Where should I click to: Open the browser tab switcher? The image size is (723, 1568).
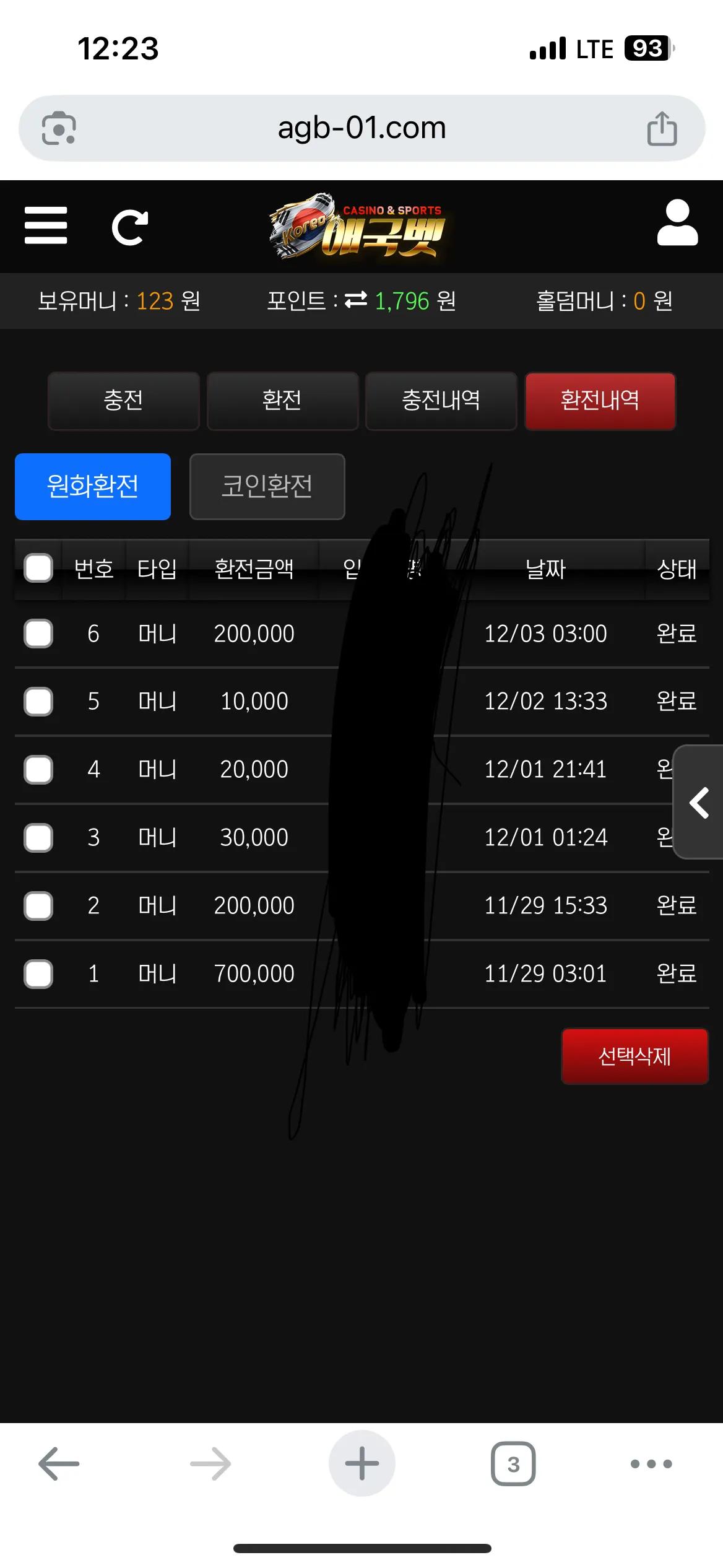[x=513, y=1464]
